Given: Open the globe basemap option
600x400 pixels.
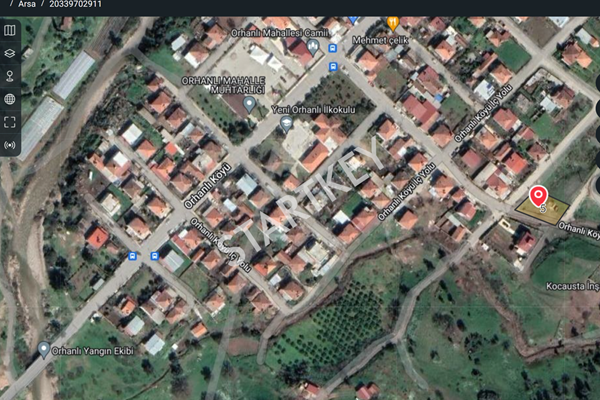Looking at the screenshot, I should pyautogui.click(x=10, y=99).
